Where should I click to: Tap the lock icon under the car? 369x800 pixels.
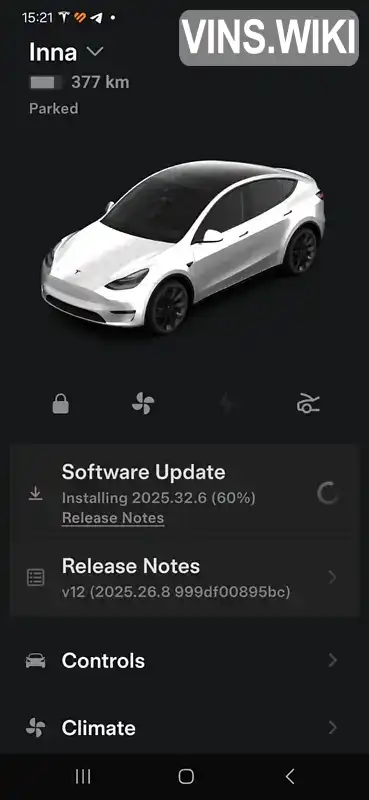click(x=61, y=405)
